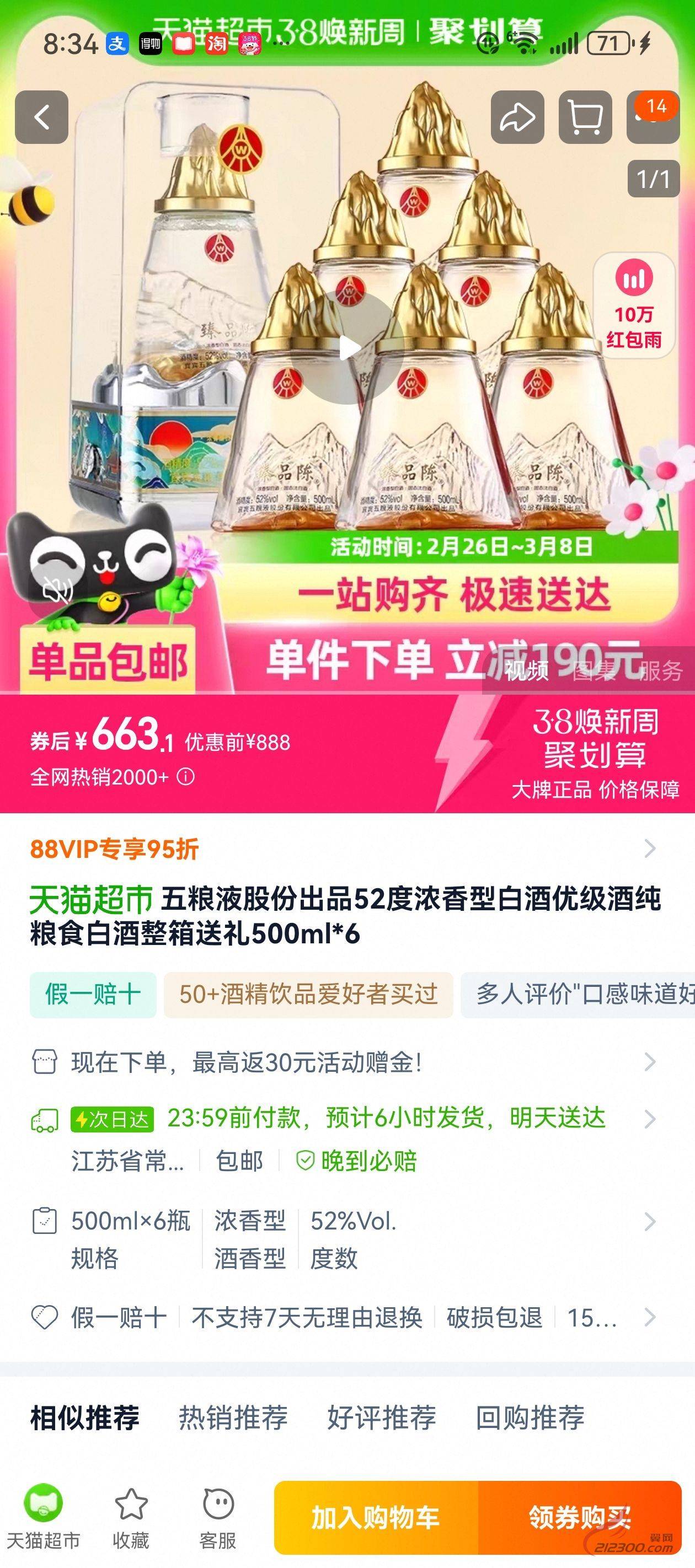Open the shopping cart
Image resolution: width=695 pixels, height=1568 pixels.
(585, 117)
